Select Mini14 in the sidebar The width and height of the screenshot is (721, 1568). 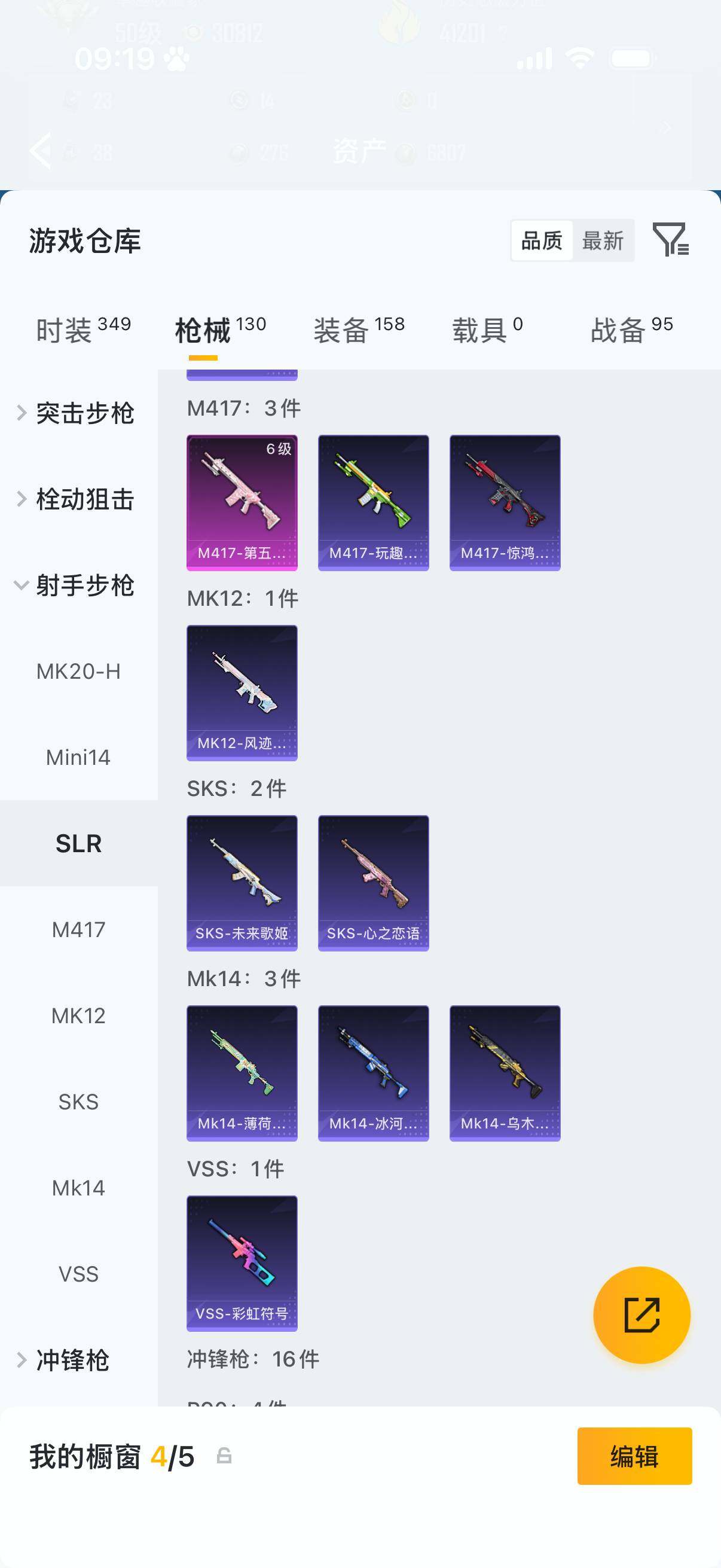pos(78,758)
